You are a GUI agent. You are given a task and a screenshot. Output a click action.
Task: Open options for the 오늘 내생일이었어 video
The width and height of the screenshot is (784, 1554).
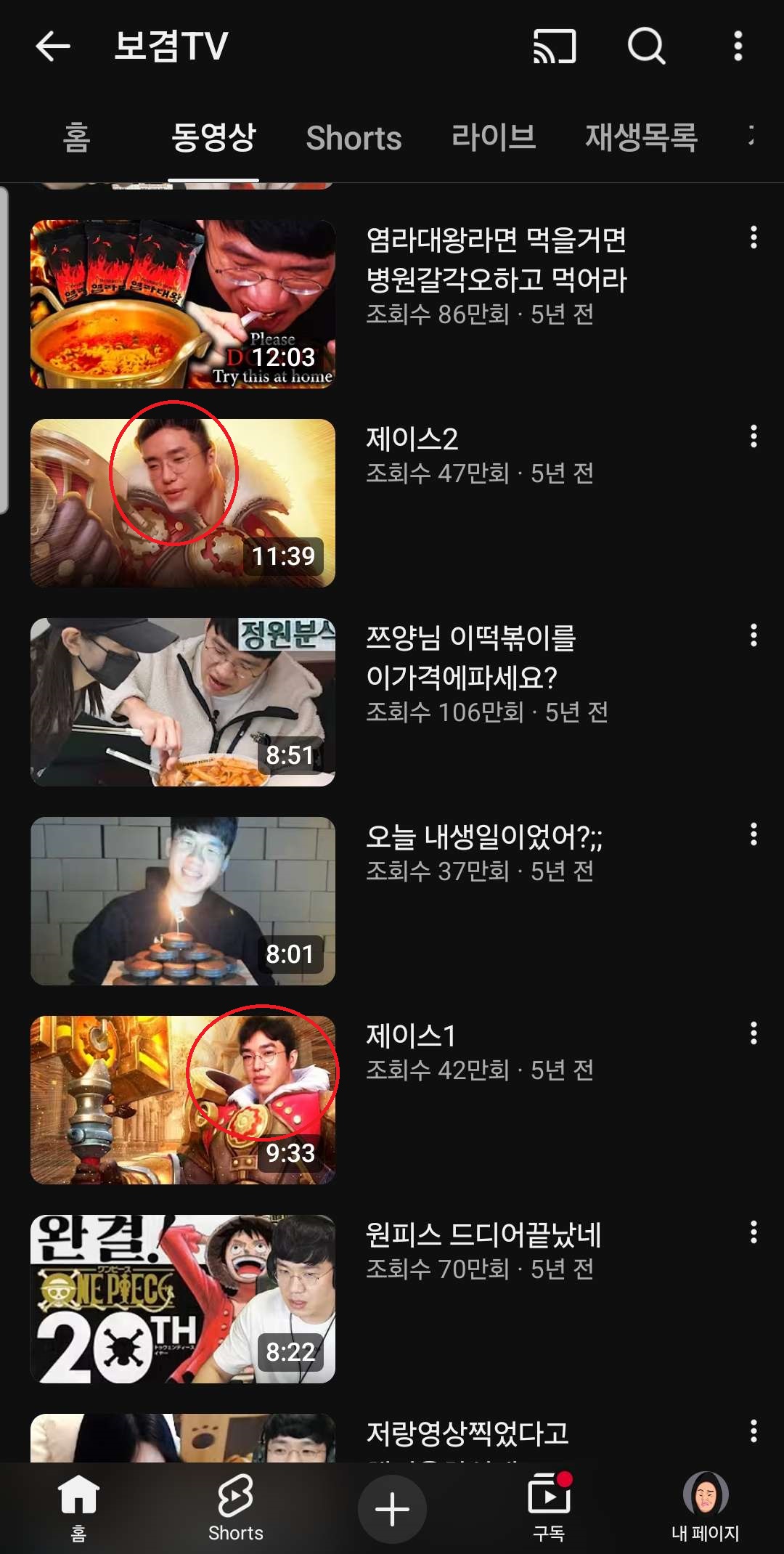[x=754, y=834]
